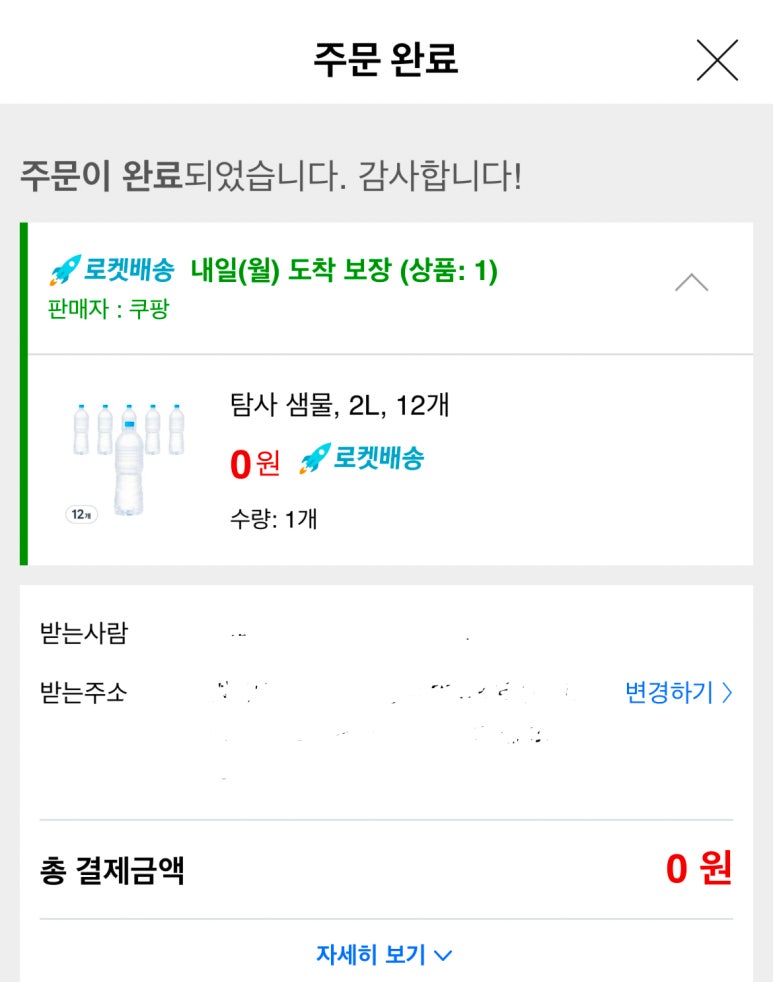
Task: Collapse the 로켓배송 delivery section
Action: (691, 283)
